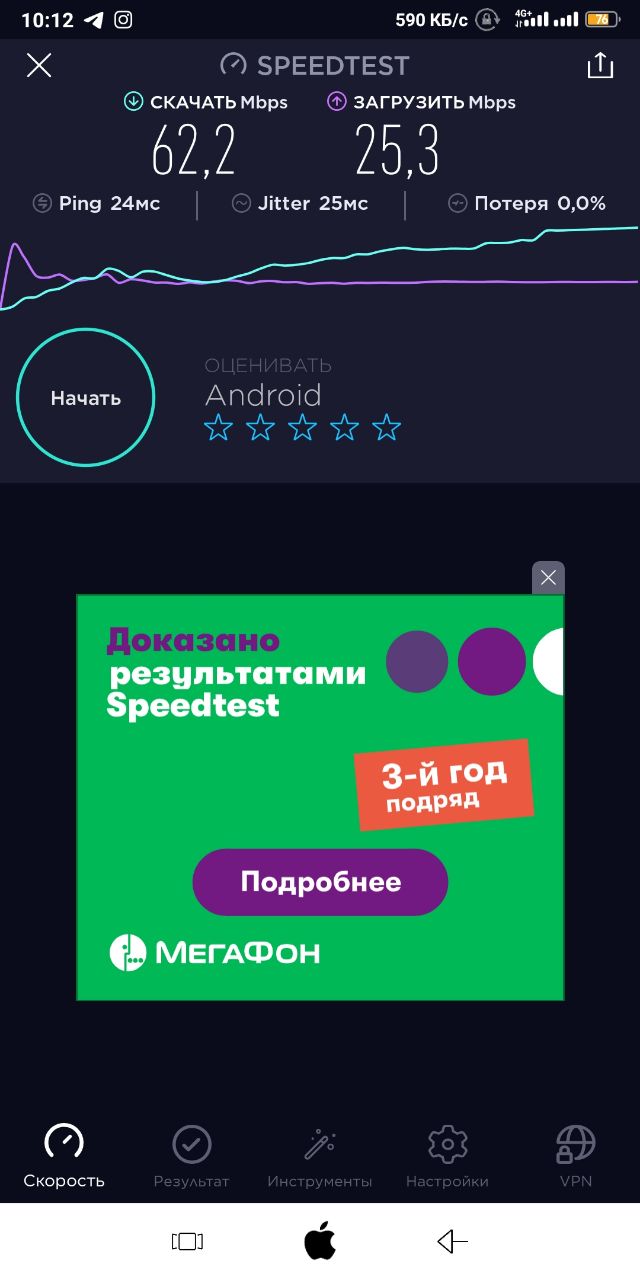Screen dimensions: 640x1280
Task: Dismiss the MegaFon ad banner
Action: pyautogui.click(x=548, y=578)
